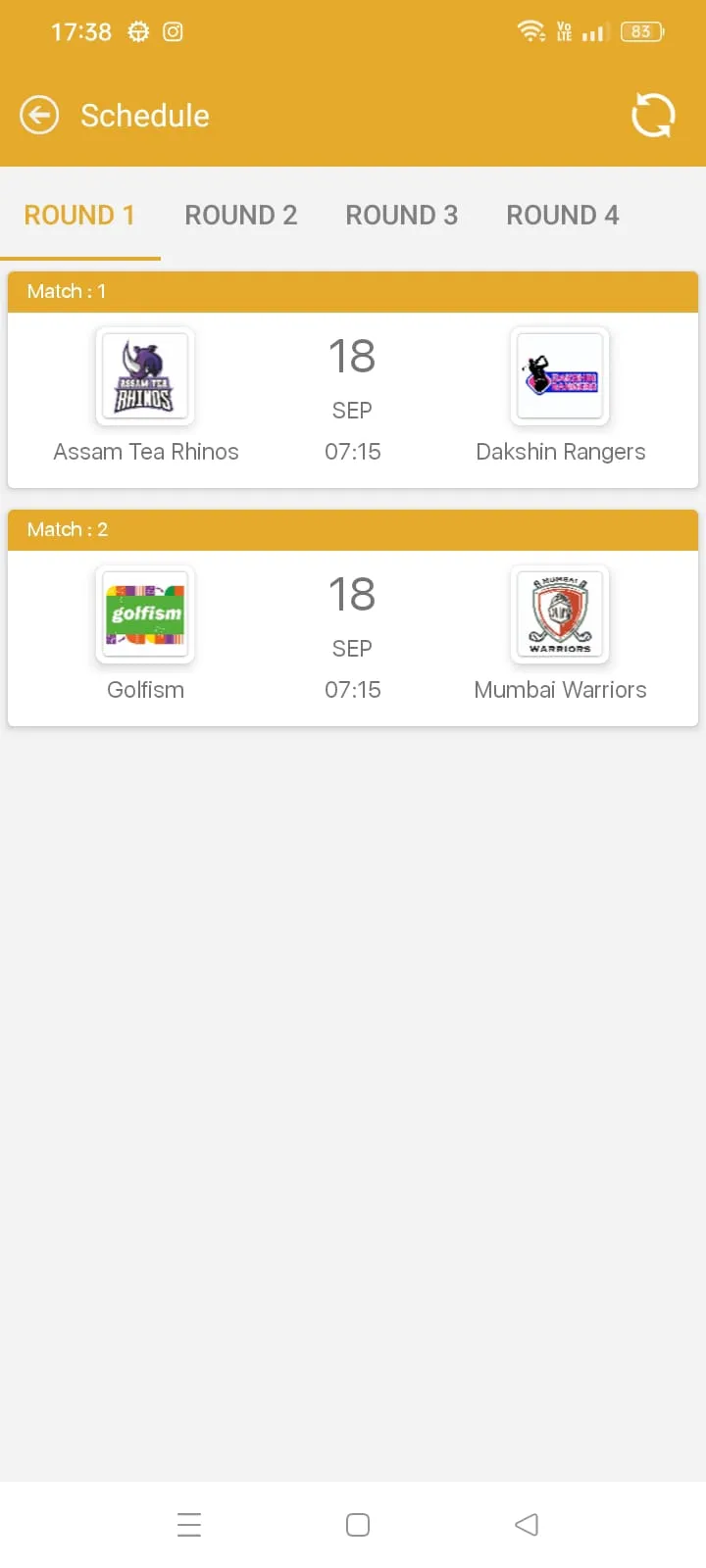Refresh the schedule
Screen dimensions: 706x1568
pos(653,116)
